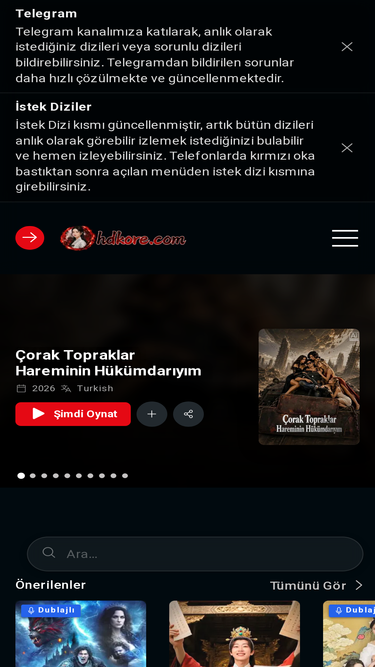
Task: Tap the Ara search field
Action: (x=195, y=554)
